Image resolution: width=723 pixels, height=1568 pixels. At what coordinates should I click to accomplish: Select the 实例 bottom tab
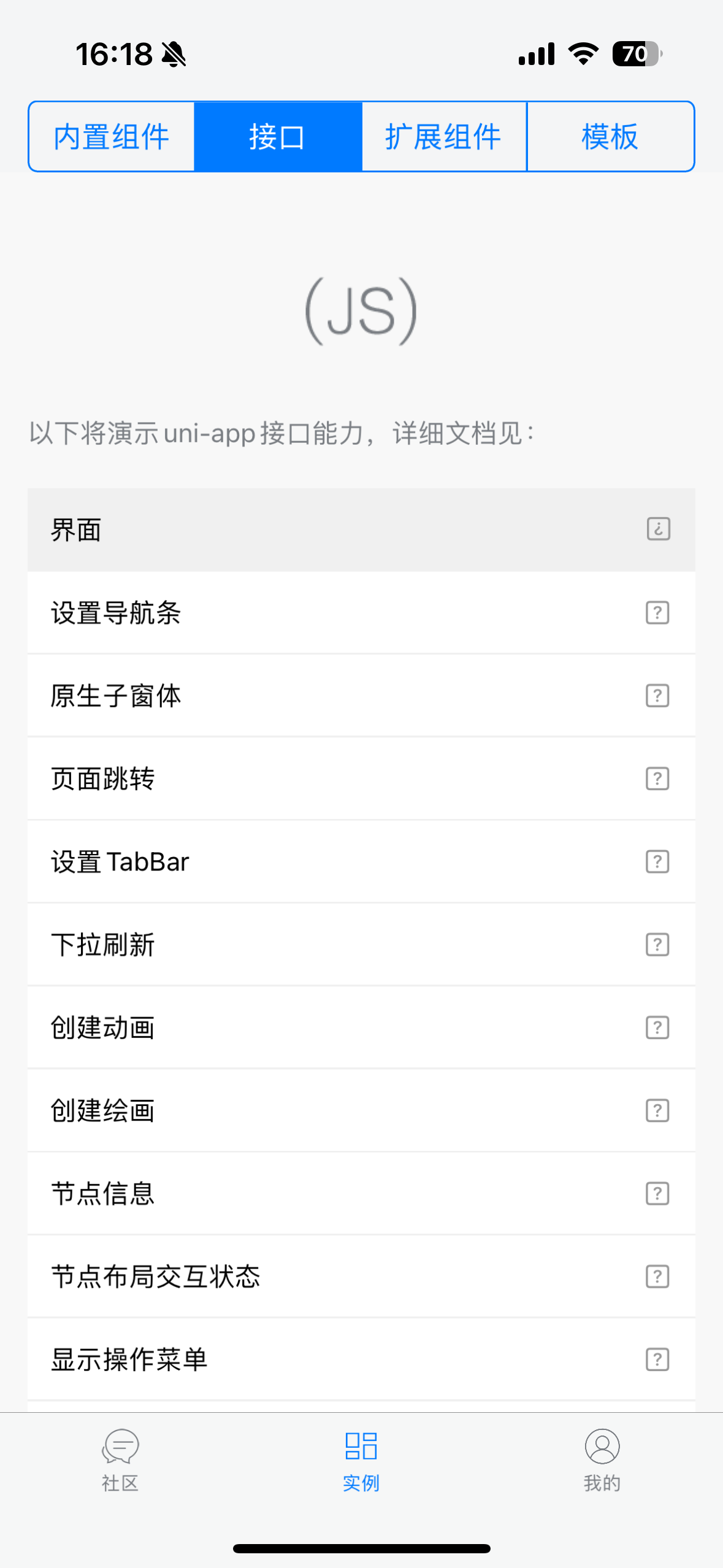click(x=361, y=1460)
